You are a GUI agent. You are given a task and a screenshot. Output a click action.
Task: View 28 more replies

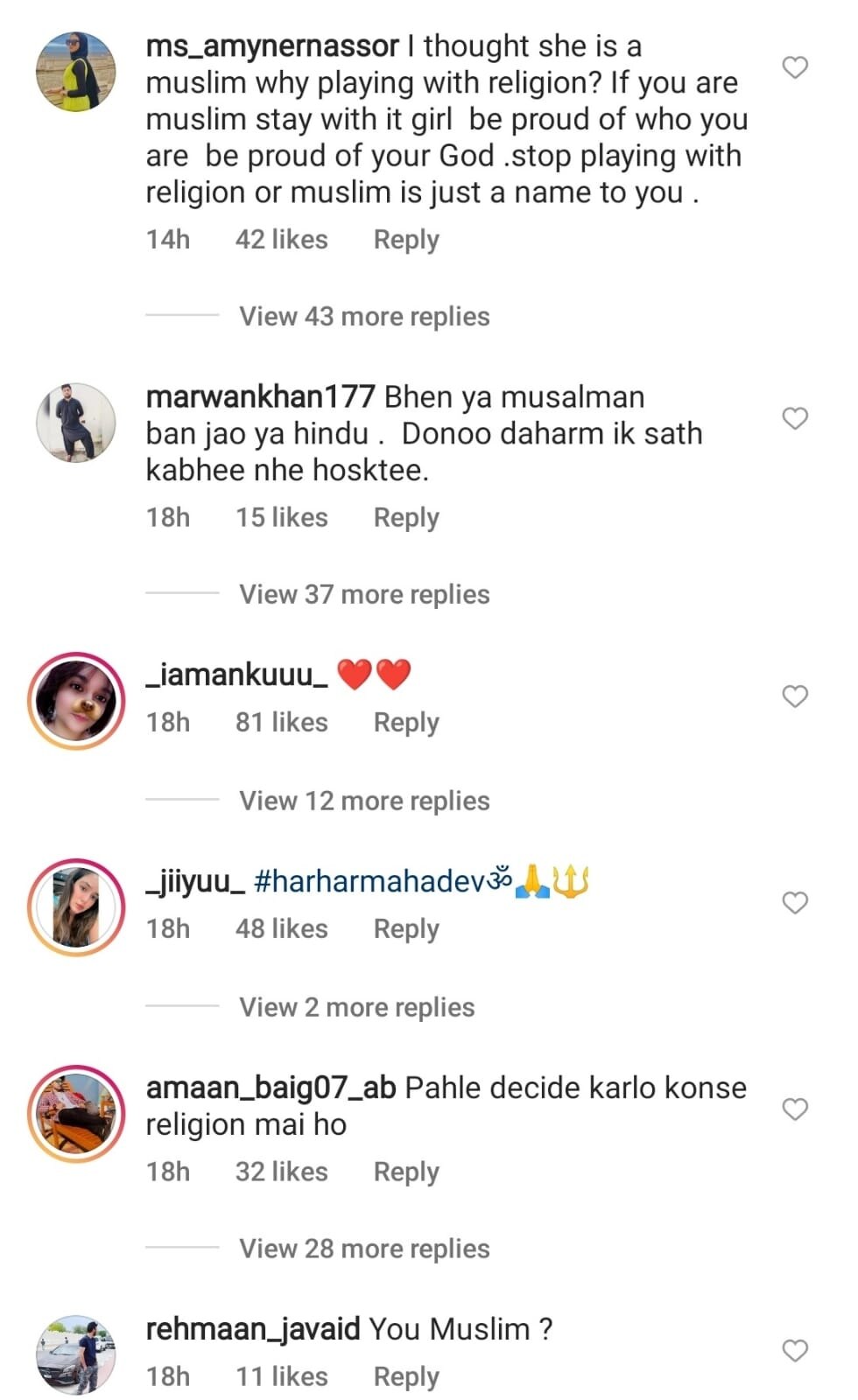click(364, 1249)
